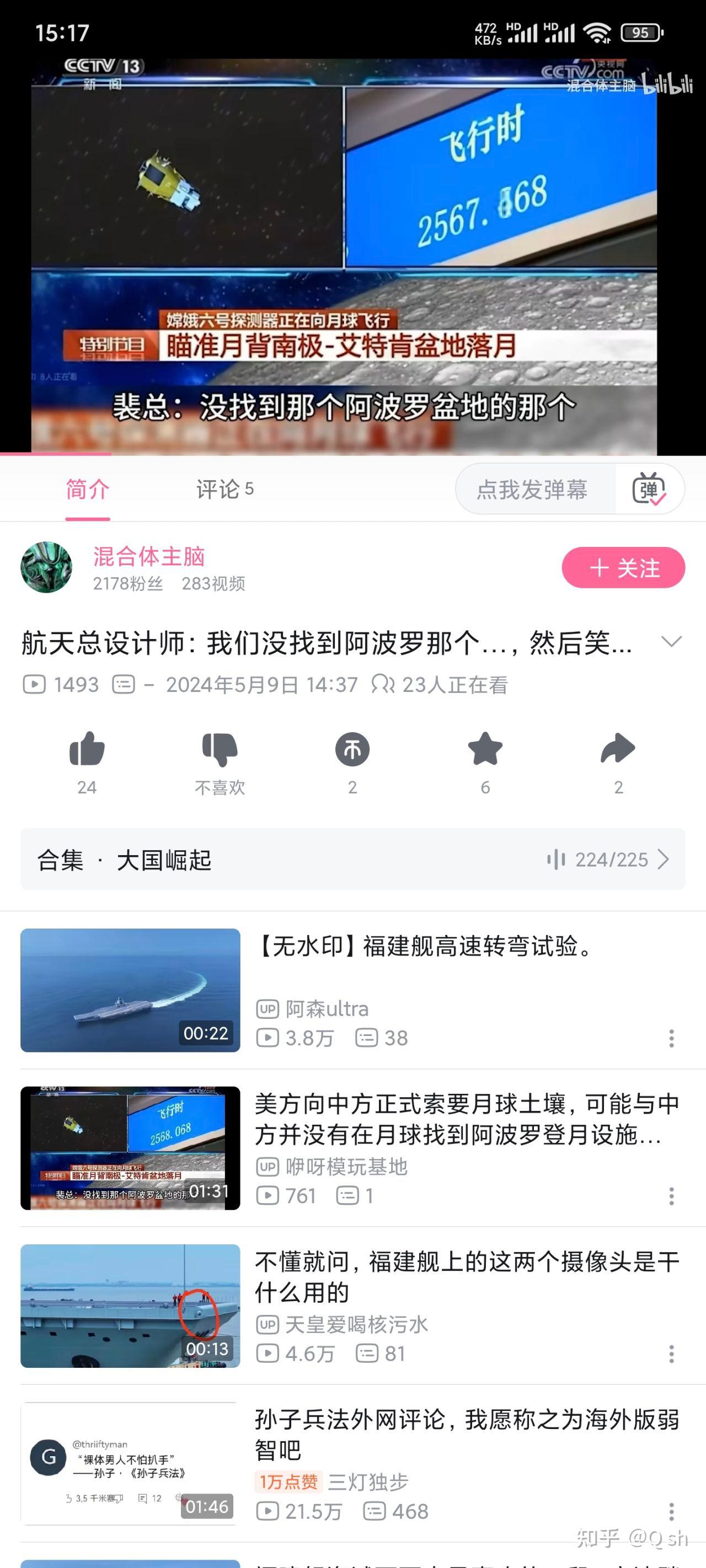Expand the video title description chevron
This screenshot has width=706, height=1568.
(x=671, y=642)
